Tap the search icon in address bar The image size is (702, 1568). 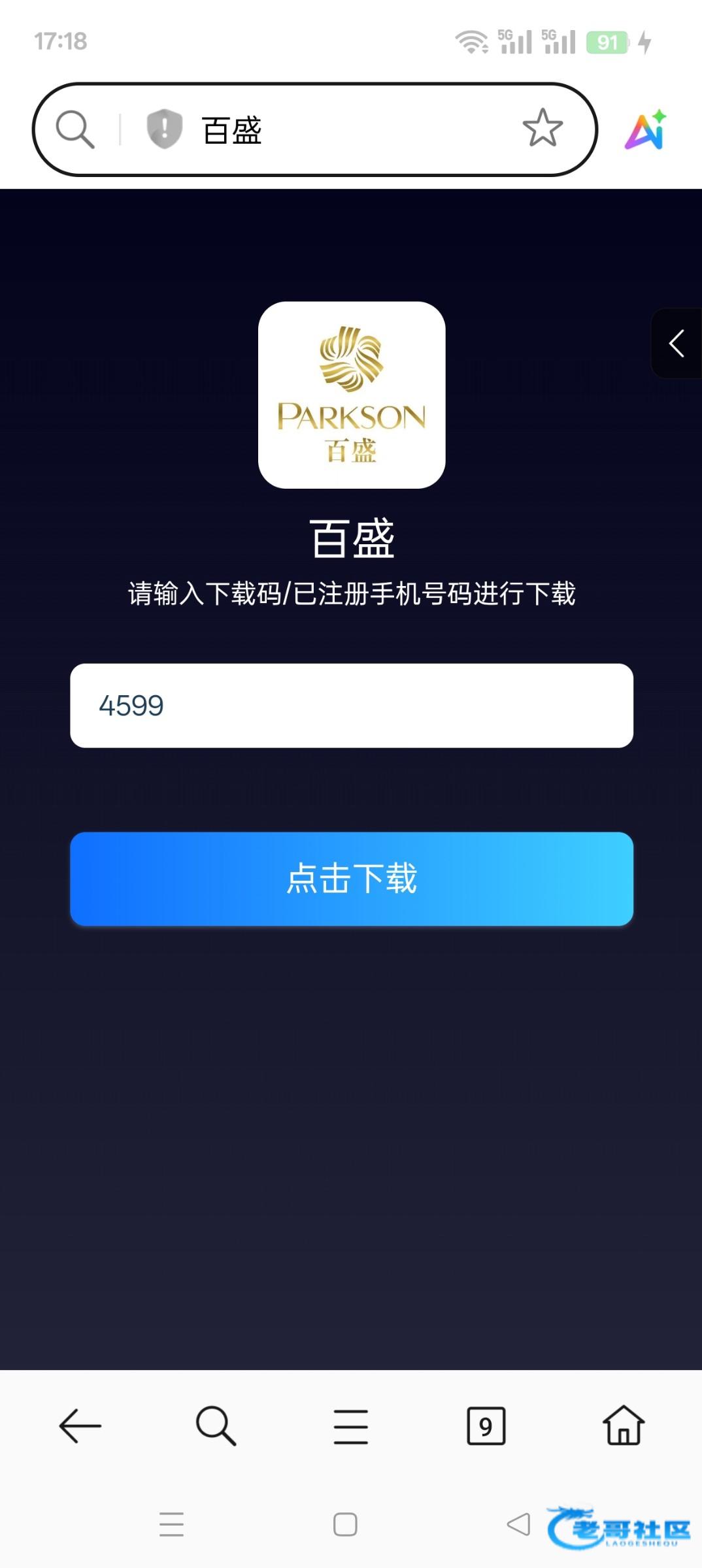point(75,129)
